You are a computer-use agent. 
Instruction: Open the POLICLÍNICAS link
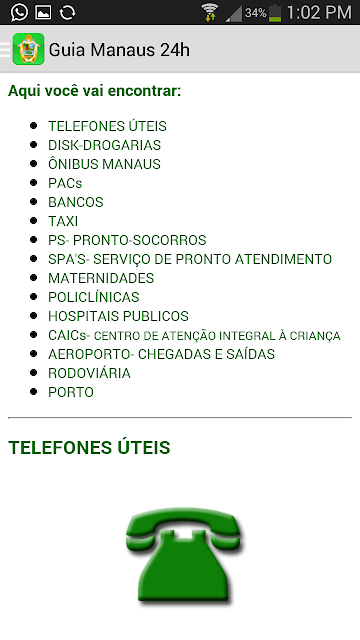point(93,297)
